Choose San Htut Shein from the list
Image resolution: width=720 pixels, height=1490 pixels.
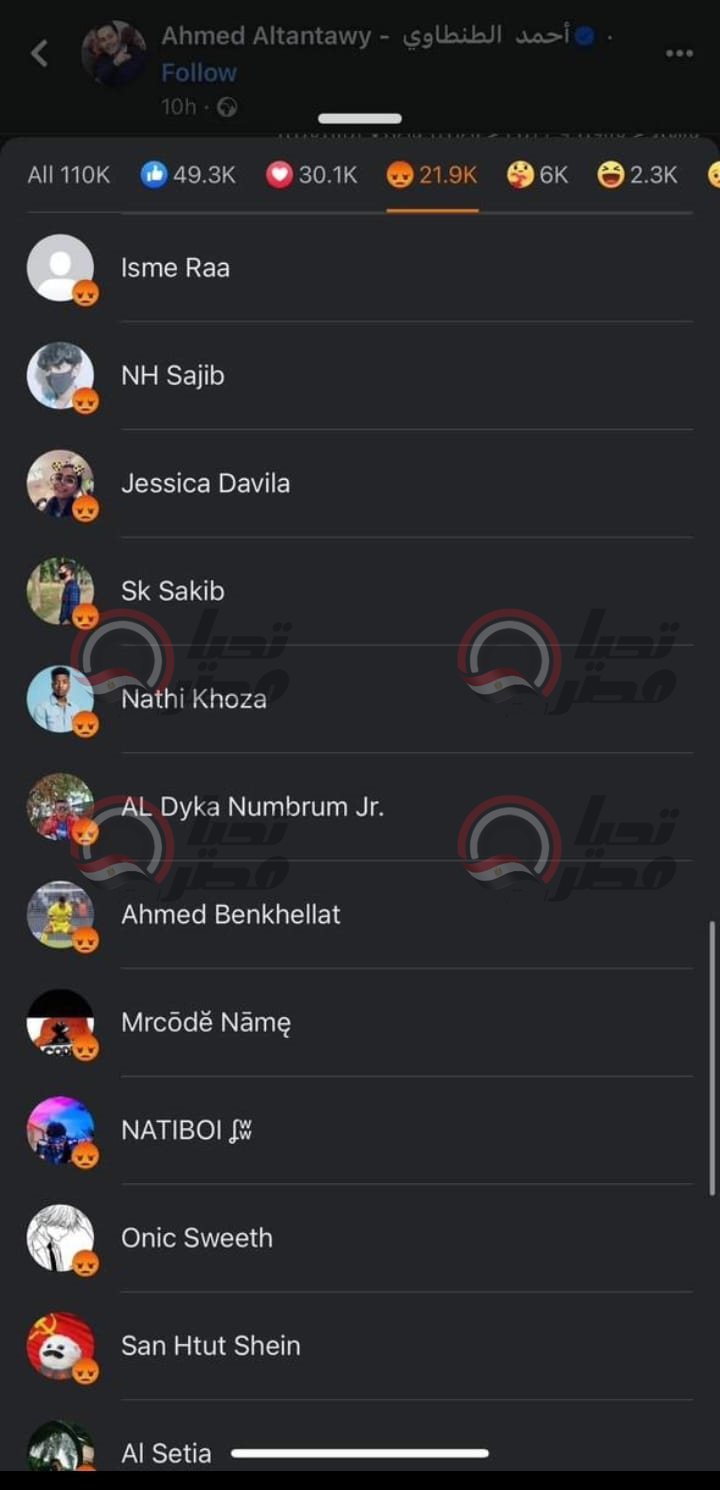point(211,1346)
